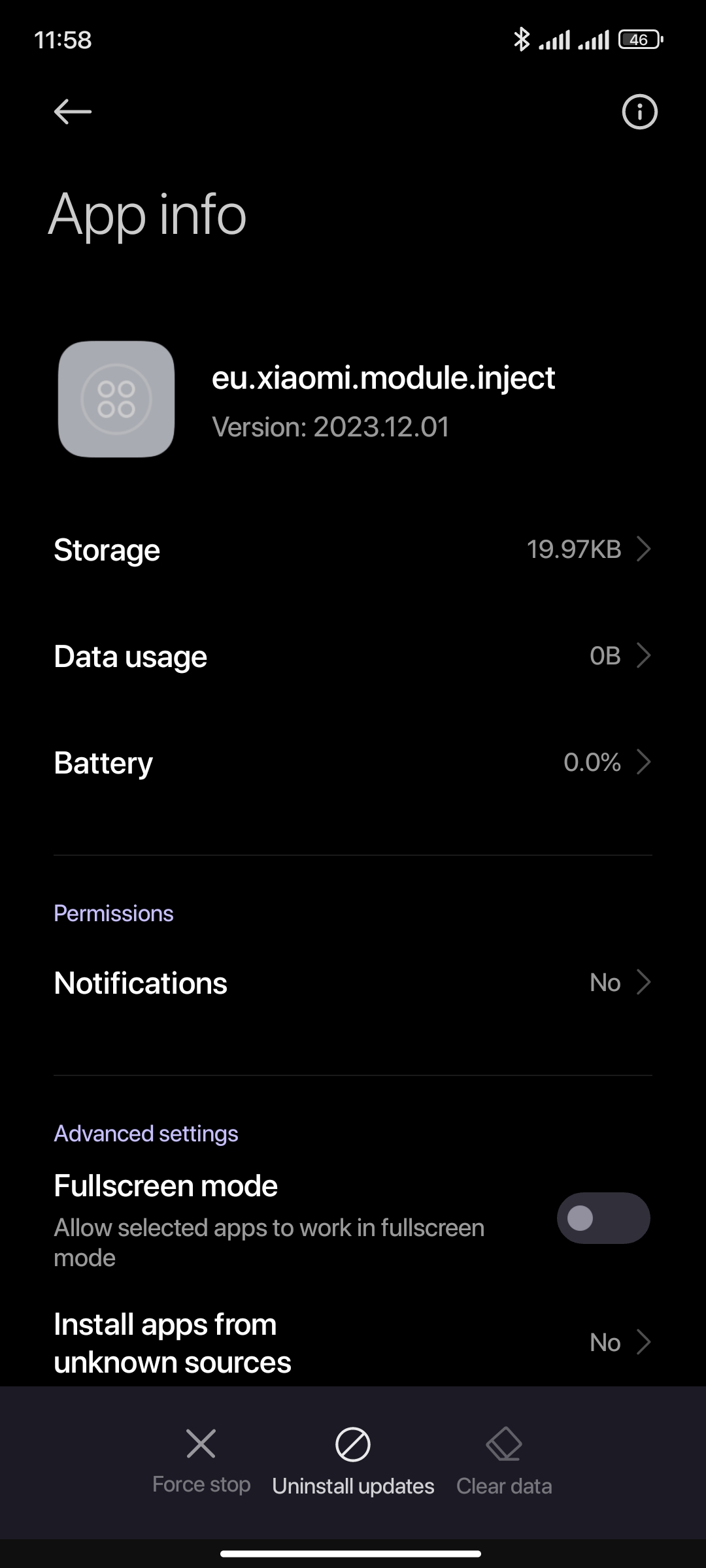
Task: Open the Storage row
Action: tap(353, 549)
